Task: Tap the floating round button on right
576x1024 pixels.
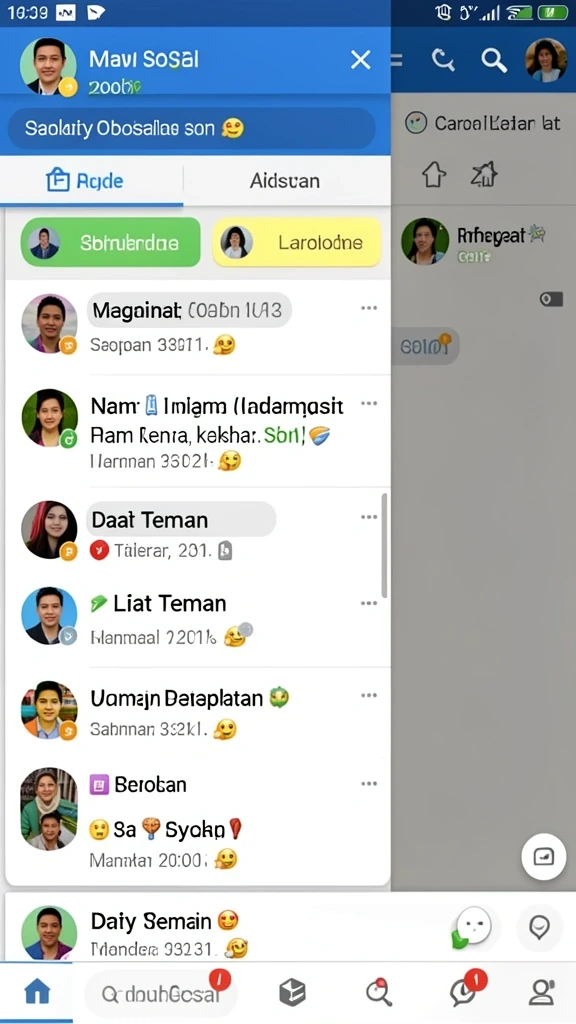Action: tap(543, 856)
